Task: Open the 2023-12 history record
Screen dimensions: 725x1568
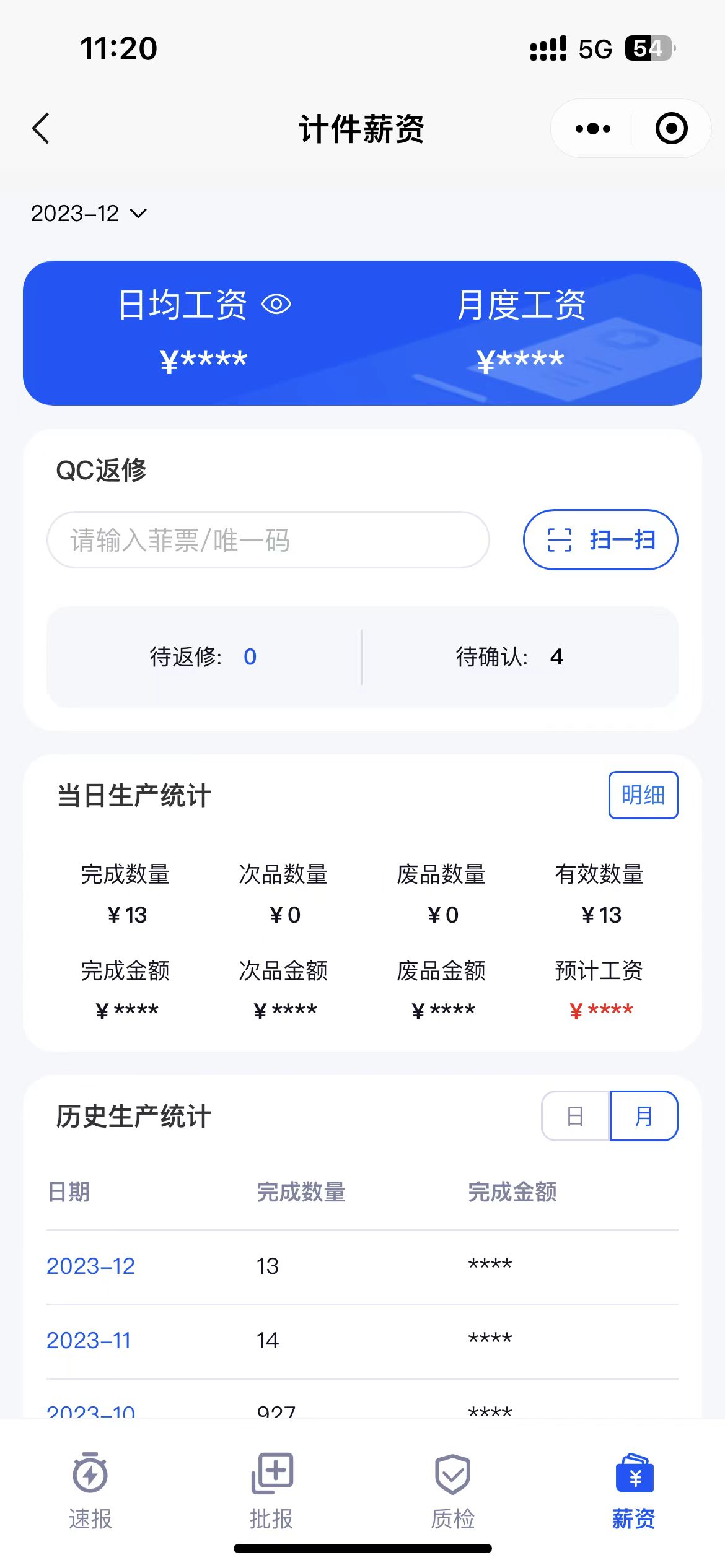Action: click(x=90, y=1266)
